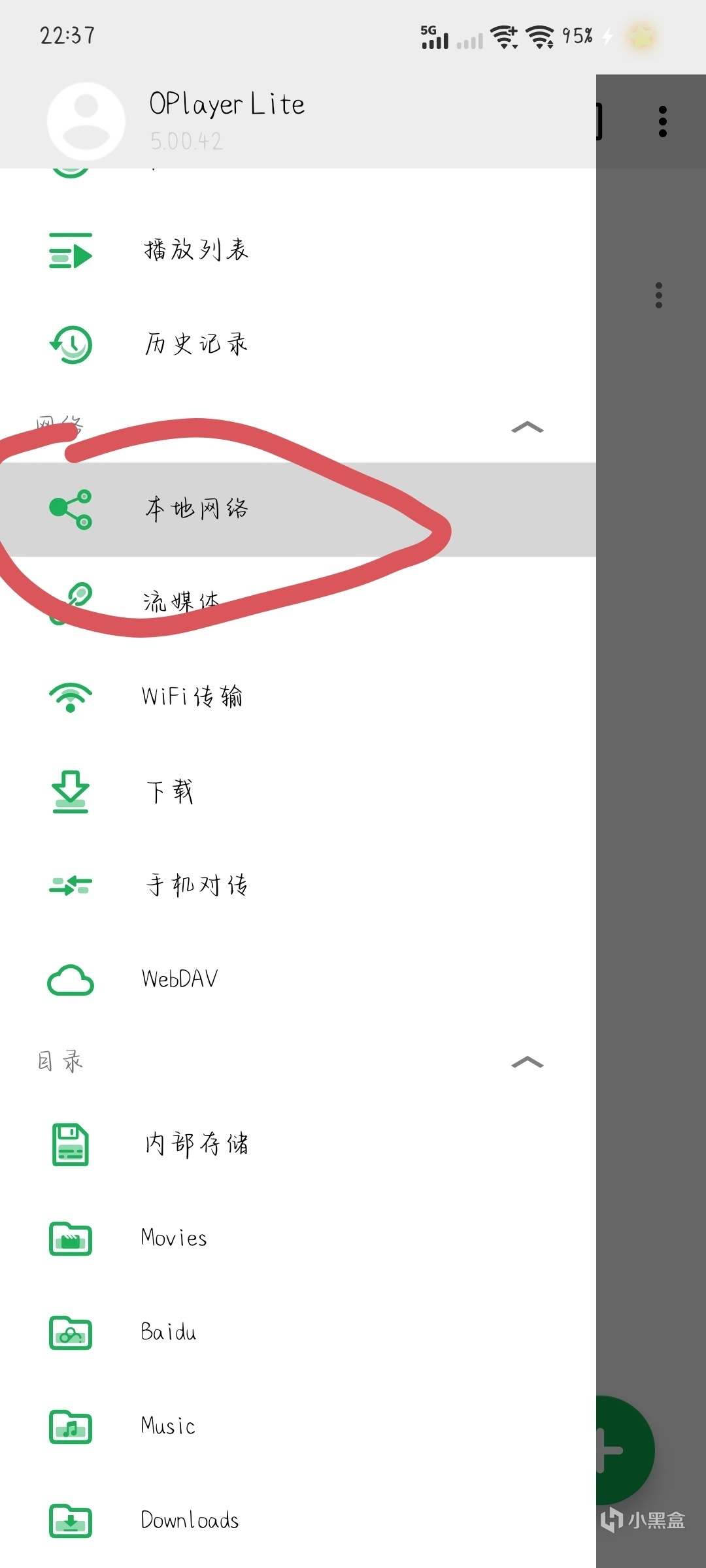Open WiFi传输 transfer

(192, 696)
